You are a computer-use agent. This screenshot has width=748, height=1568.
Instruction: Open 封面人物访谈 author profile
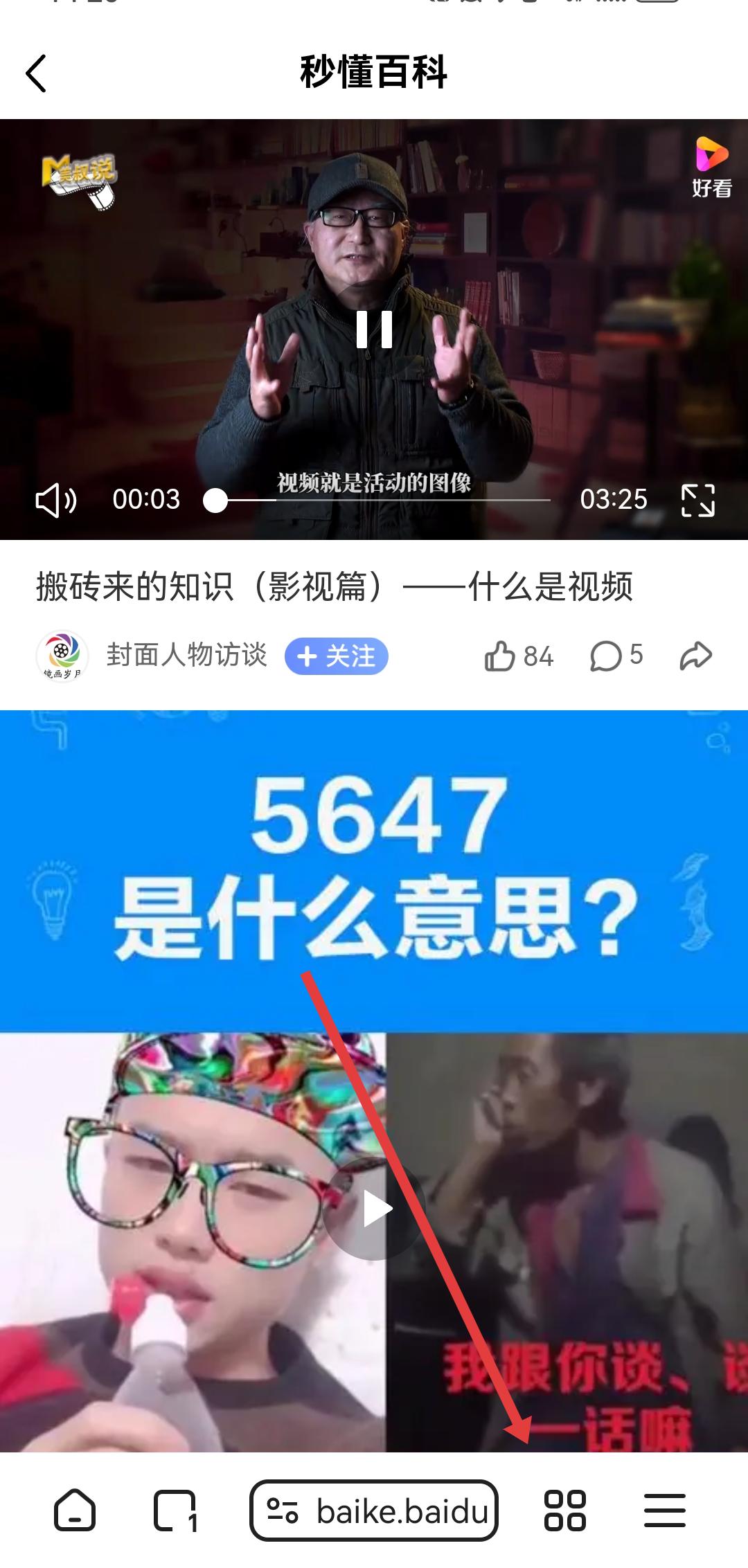pyautogui.click(x=186, y=655)
